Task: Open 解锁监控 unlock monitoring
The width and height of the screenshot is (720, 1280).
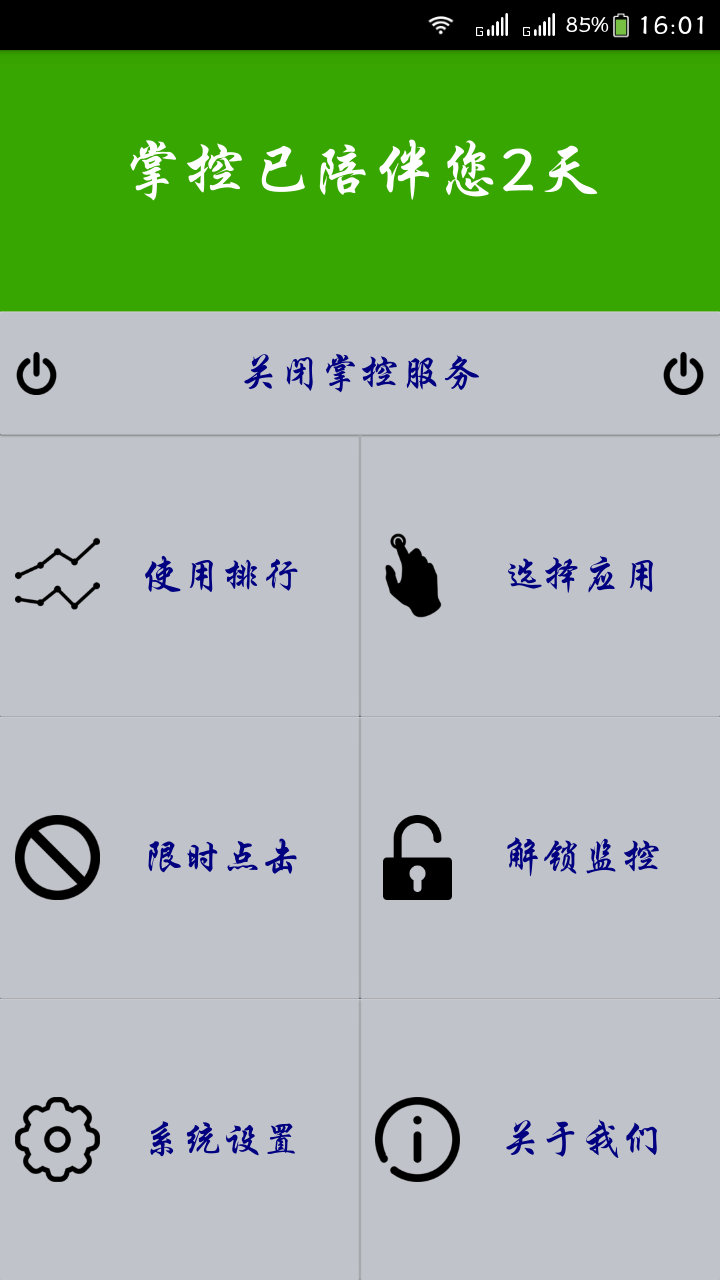Action: (540, 857)
